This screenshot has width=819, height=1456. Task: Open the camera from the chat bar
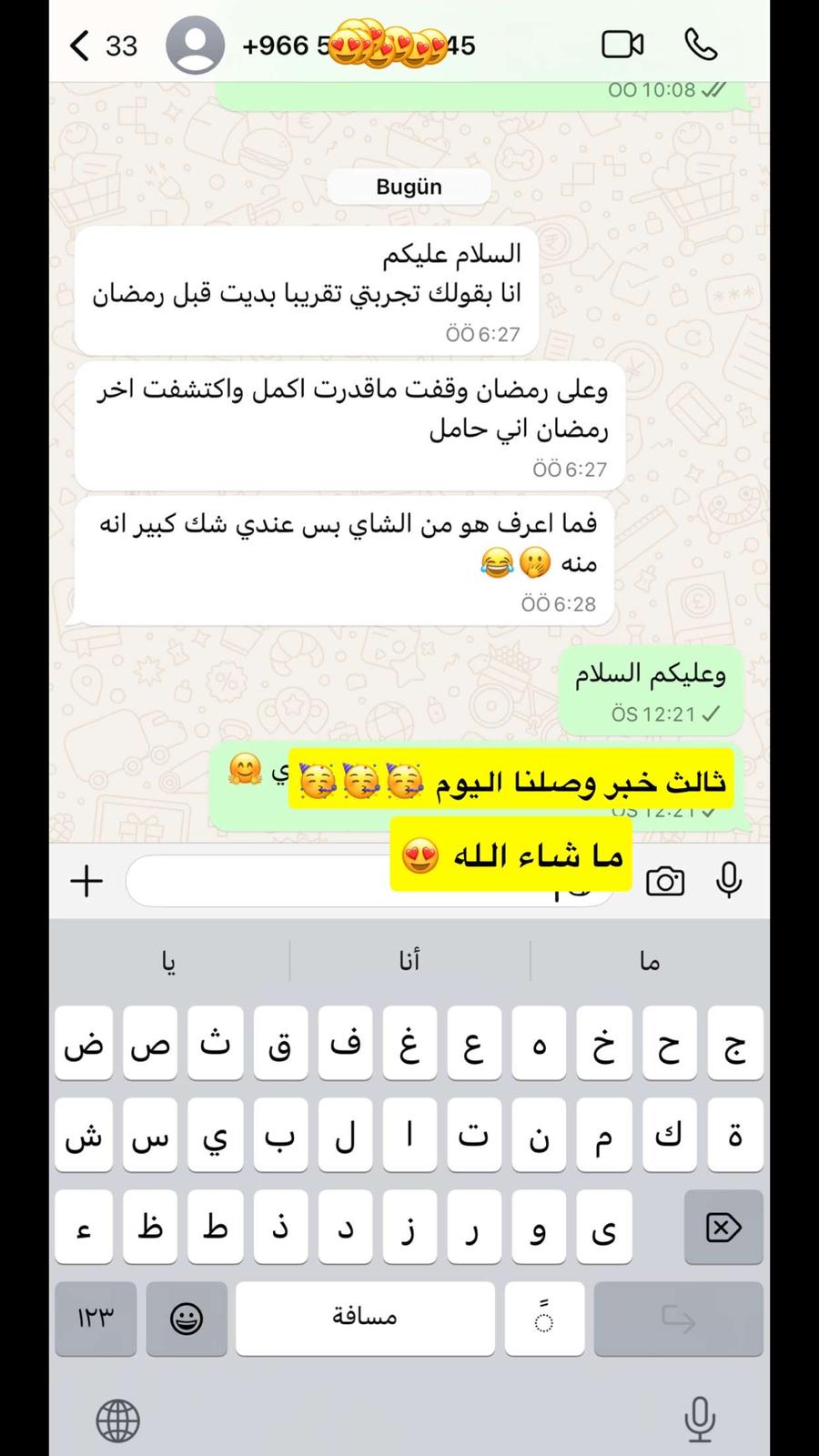(665, 881)
